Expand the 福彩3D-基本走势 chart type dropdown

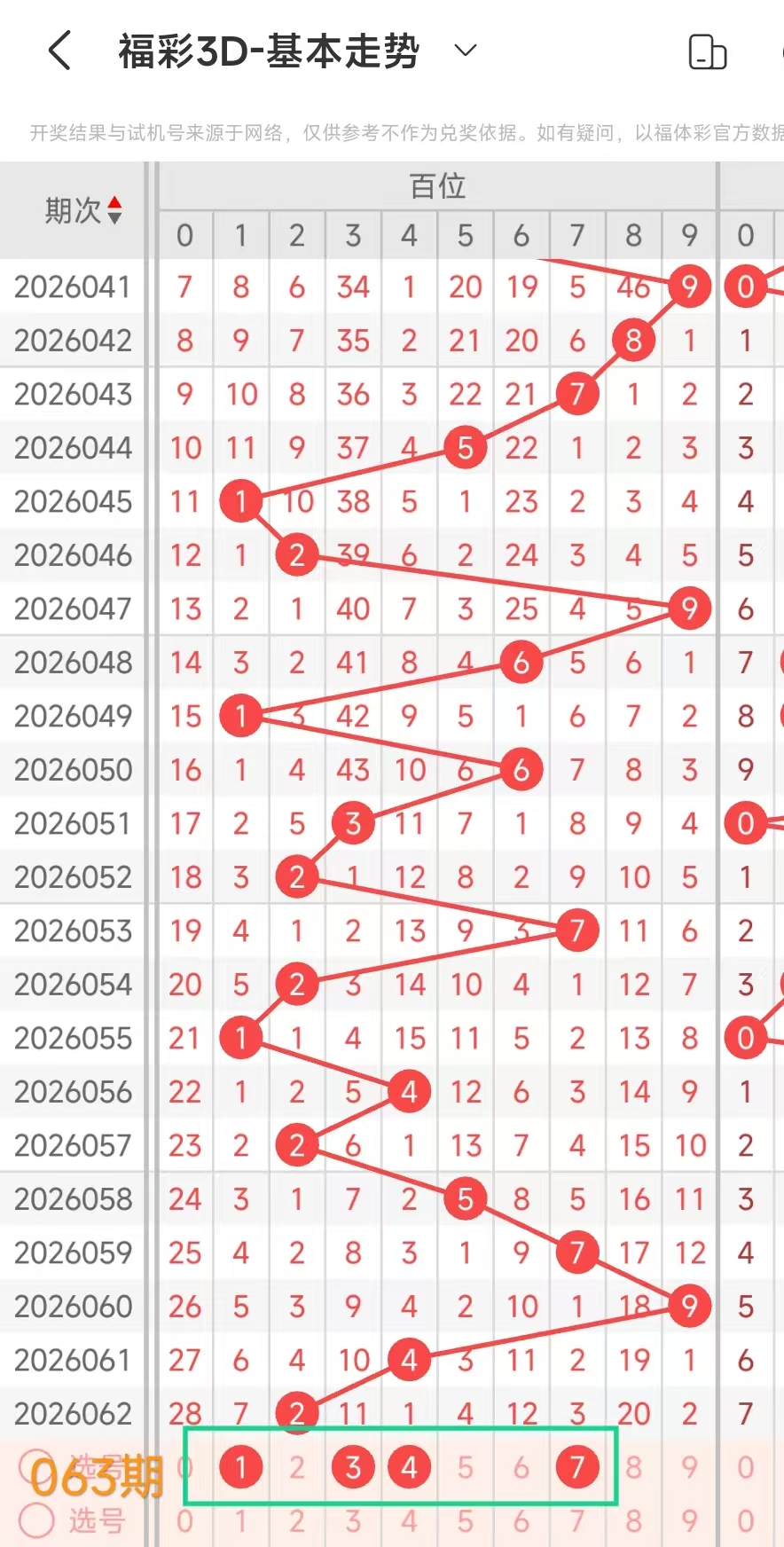click(466, 51)
